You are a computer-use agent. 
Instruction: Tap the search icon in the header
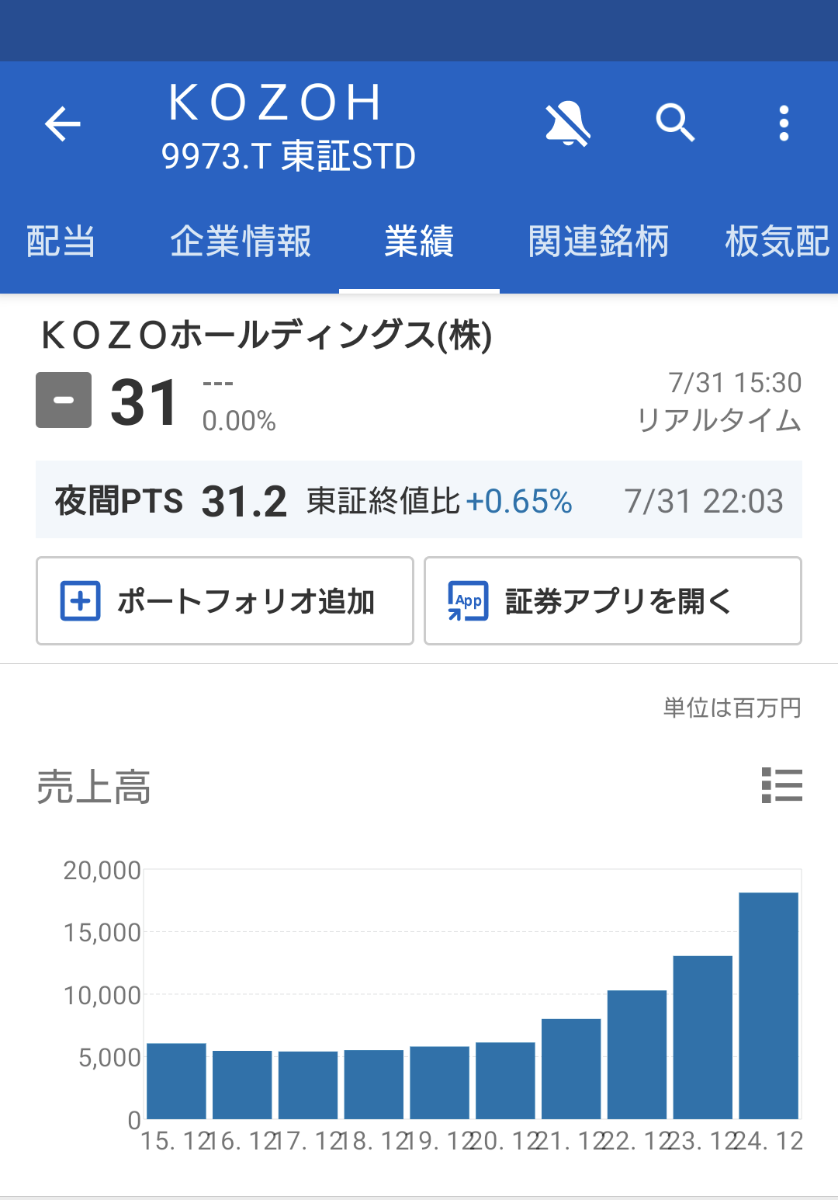click(674, 123)
